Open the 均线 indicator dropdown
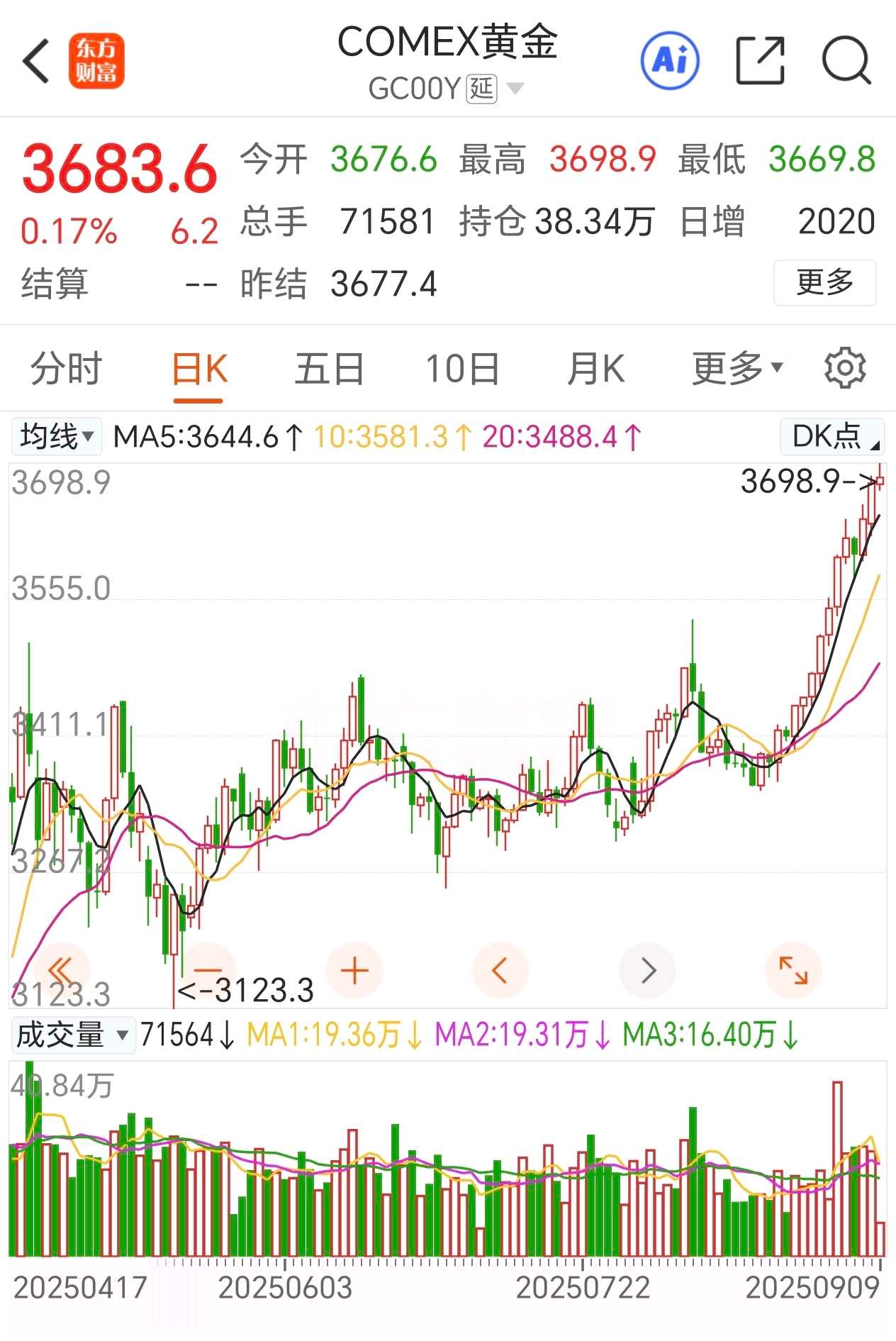The image size is (896, 1341). pos(57,436)
